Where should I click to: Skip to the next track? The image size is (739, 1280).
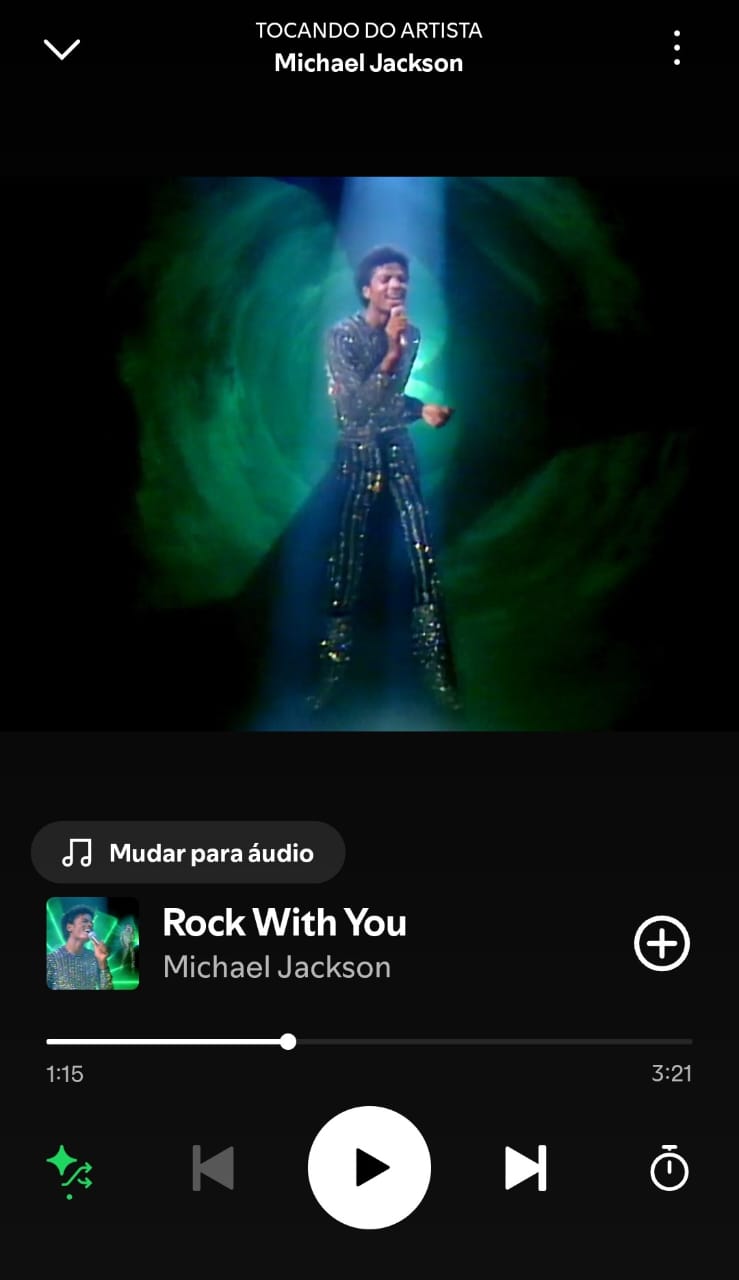pyautogui.click(x=525, y=1166)
